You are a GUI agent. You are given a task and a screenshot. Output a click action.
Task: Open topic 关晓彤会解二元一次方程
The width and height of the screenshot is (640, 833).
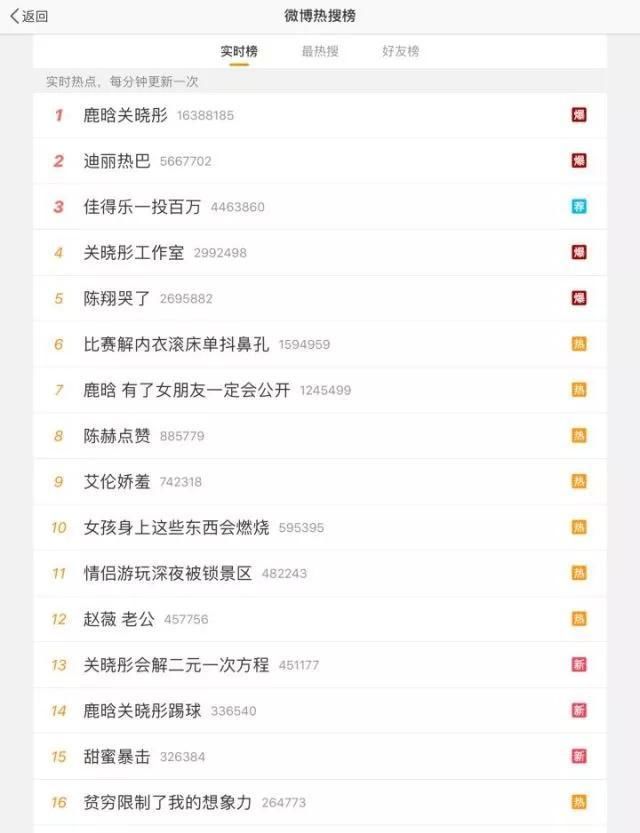click(x=176, y=665)
